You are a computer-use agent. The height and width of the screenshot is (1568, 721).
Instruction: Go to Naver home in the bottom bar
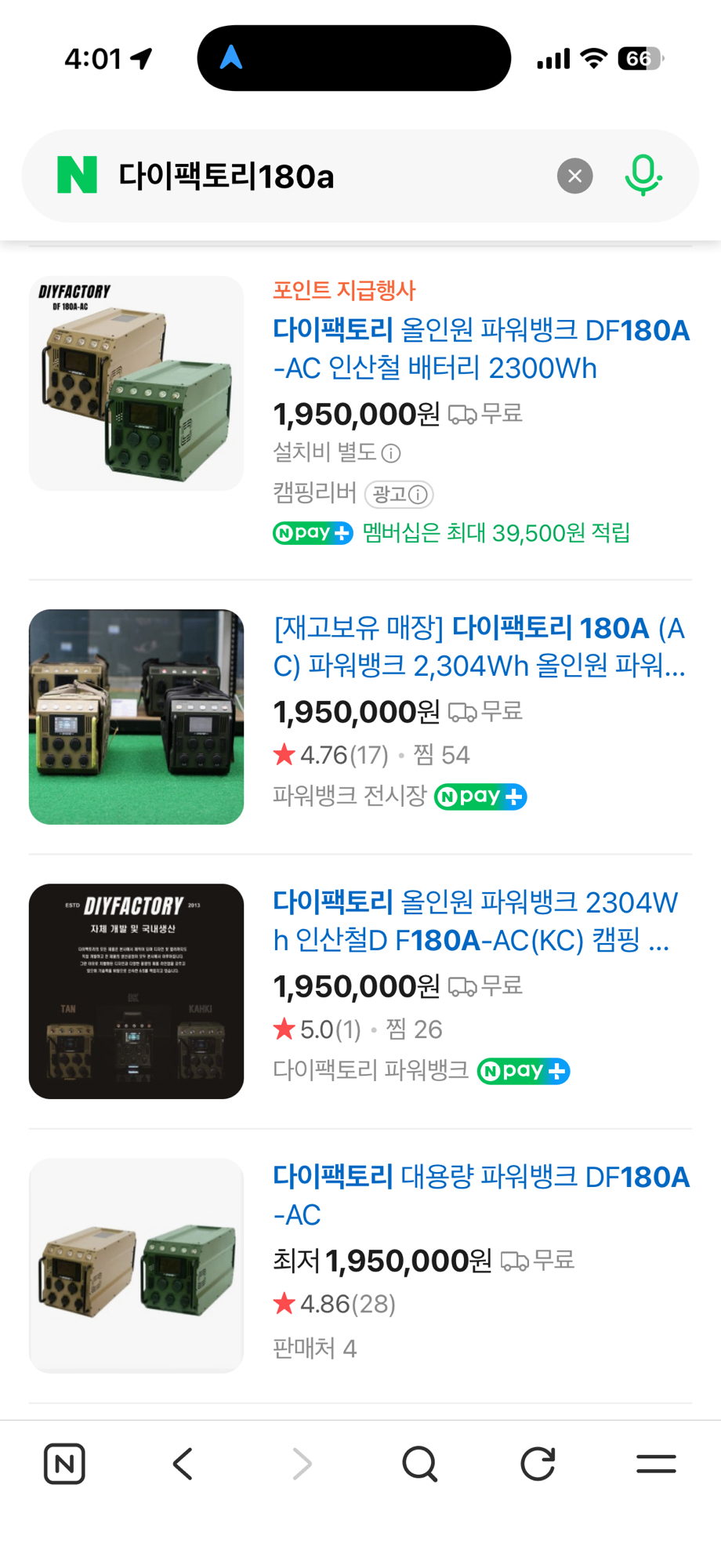(64, 1463)
